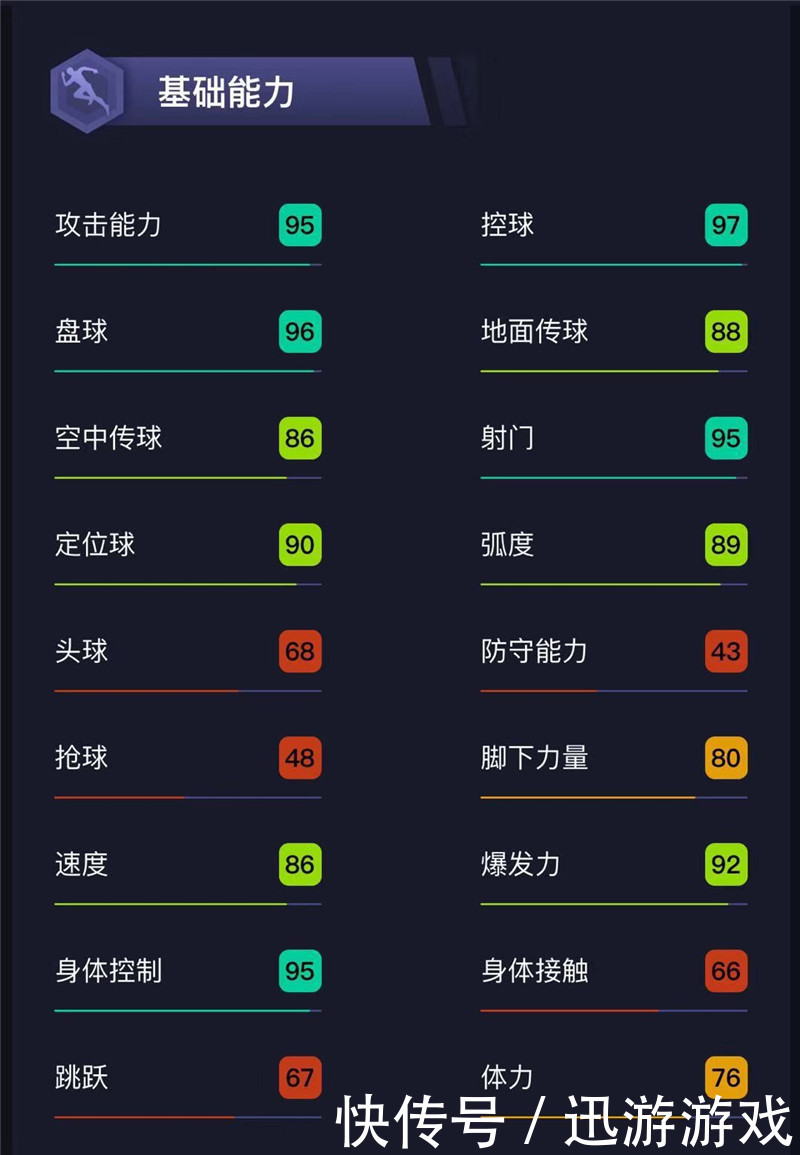Click the progress bar under 空中传球
This screenshot has width=800, height=1155.
(186, 479)
